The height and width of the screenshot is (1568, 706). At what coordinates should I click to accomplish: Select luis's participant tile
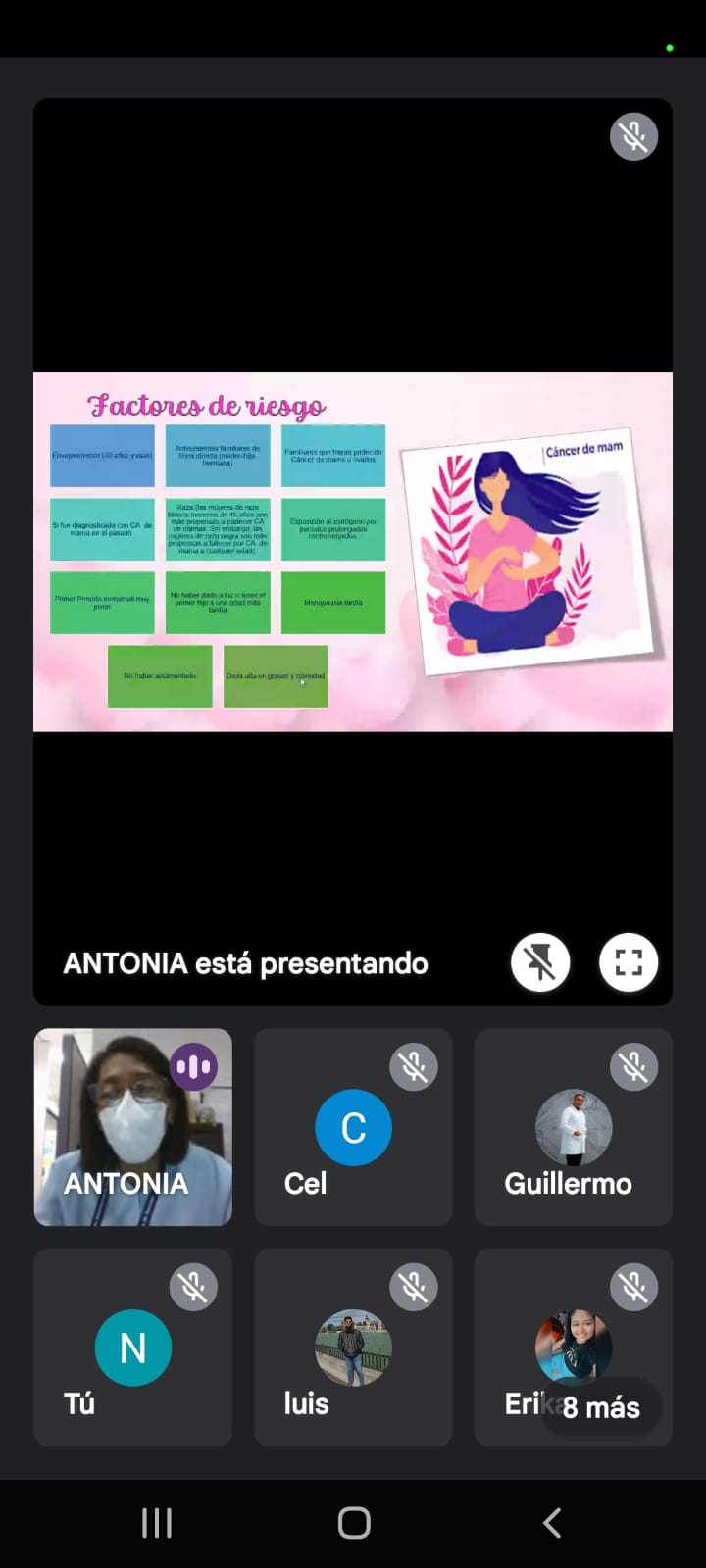coord(353,1347)
